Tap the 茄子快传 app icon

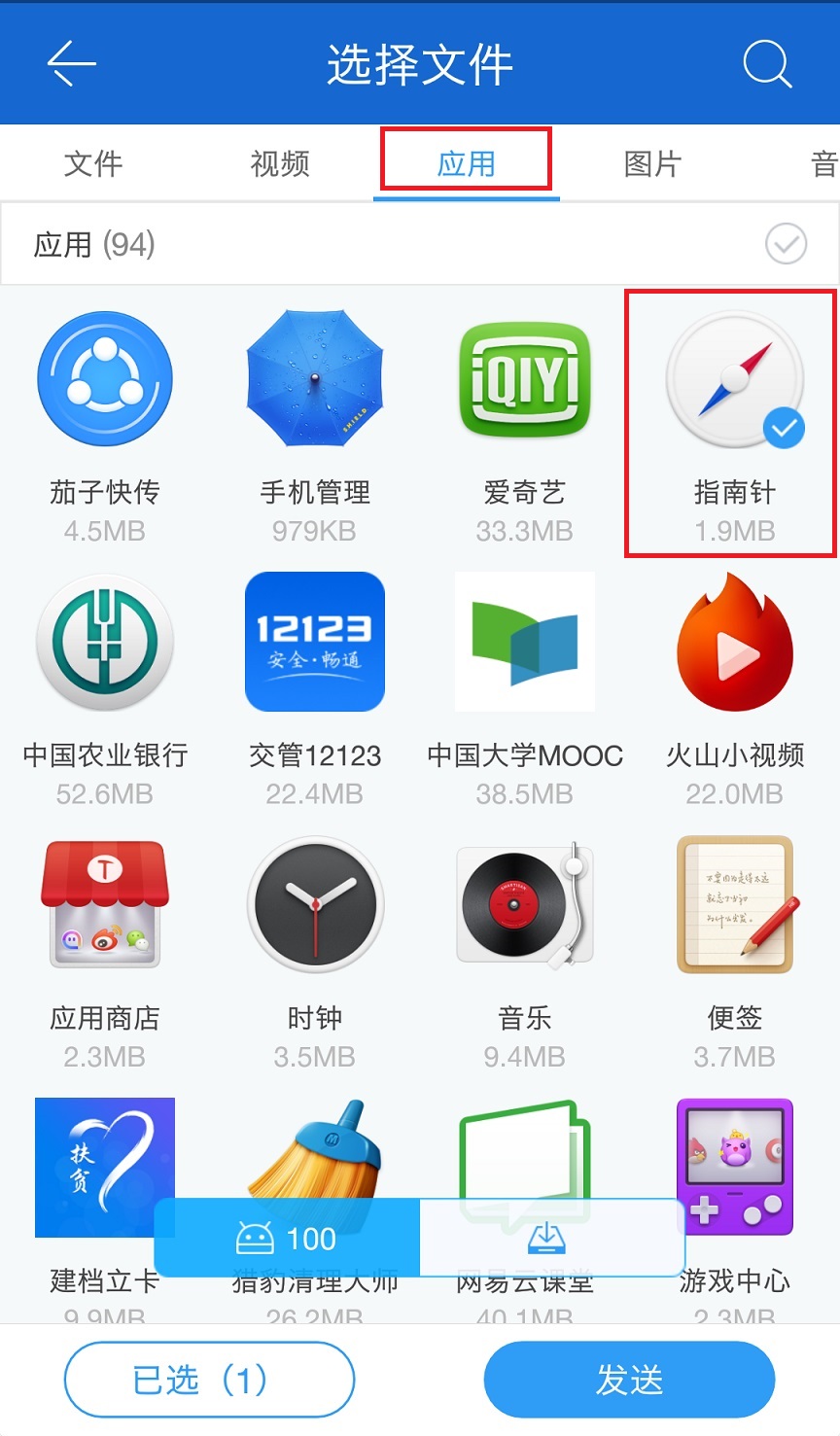pos(104,379)
